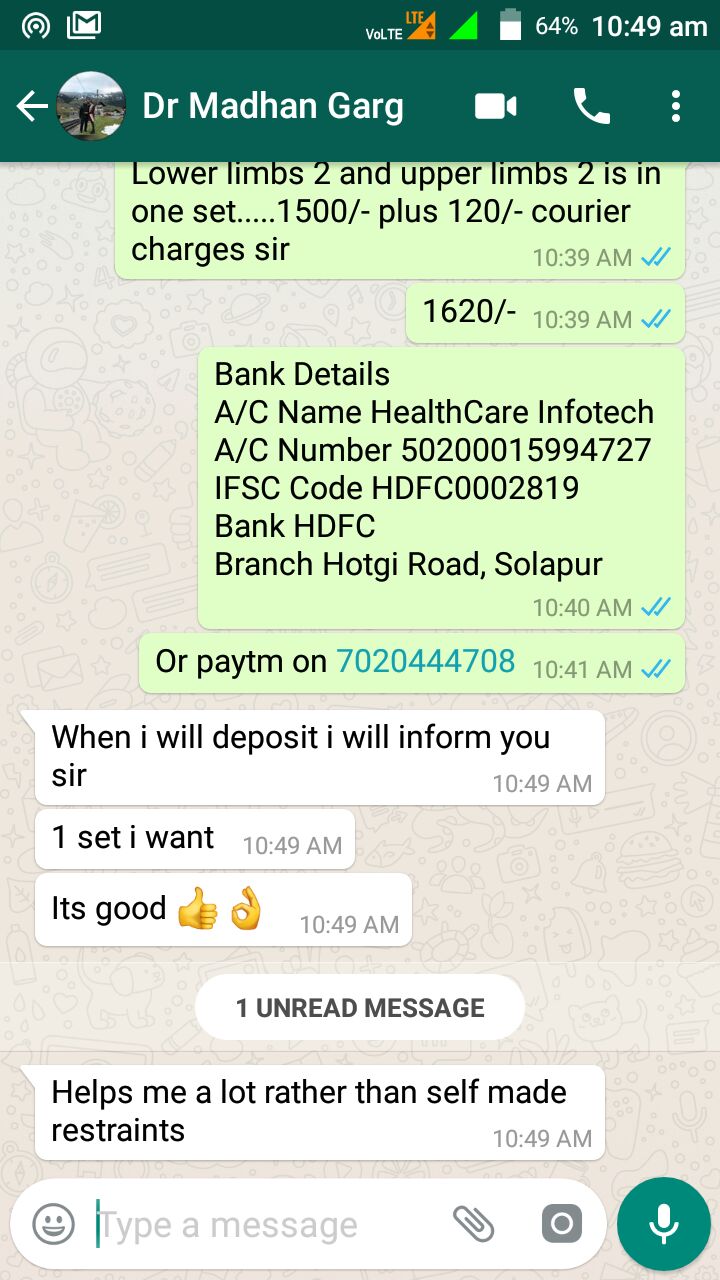
Task: Start a video call with Dr Madhan Garg
Action: 496,106
